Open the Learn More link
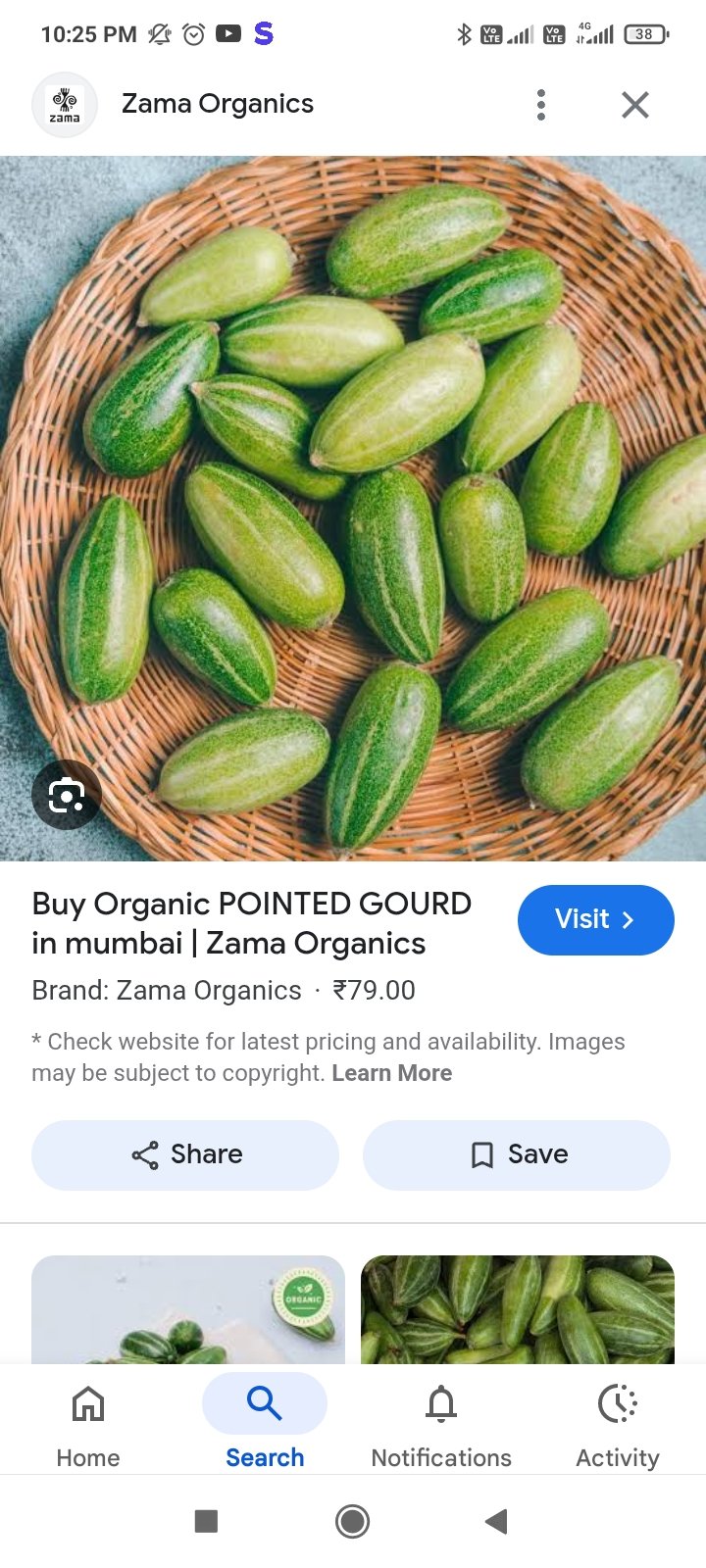 pyautogui.click(x=391, y=1072)
